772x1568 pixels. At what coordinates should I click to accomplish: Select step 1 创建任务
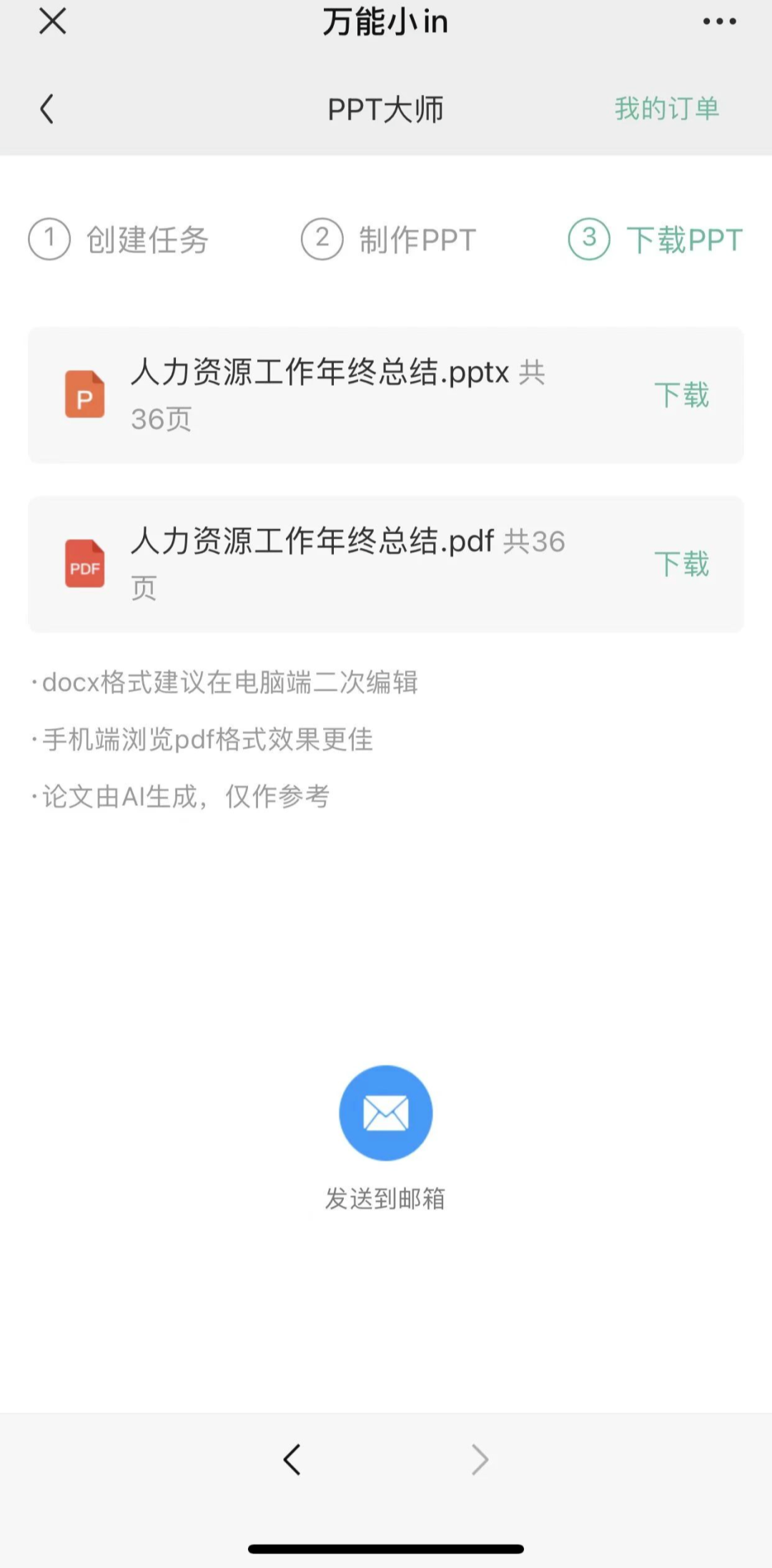120,240
